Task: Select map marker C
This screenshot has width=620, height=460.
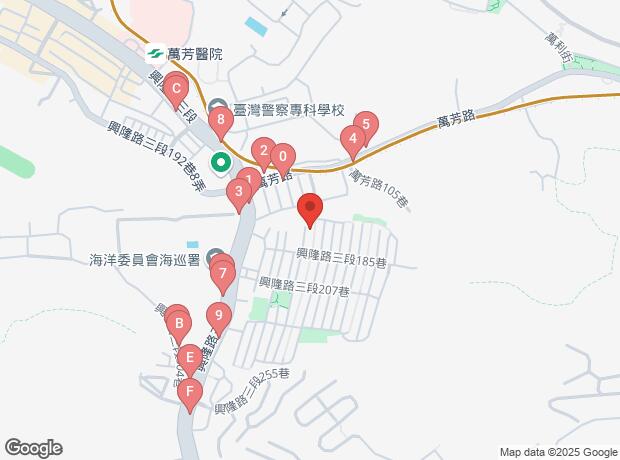Action: click(176, 94)
